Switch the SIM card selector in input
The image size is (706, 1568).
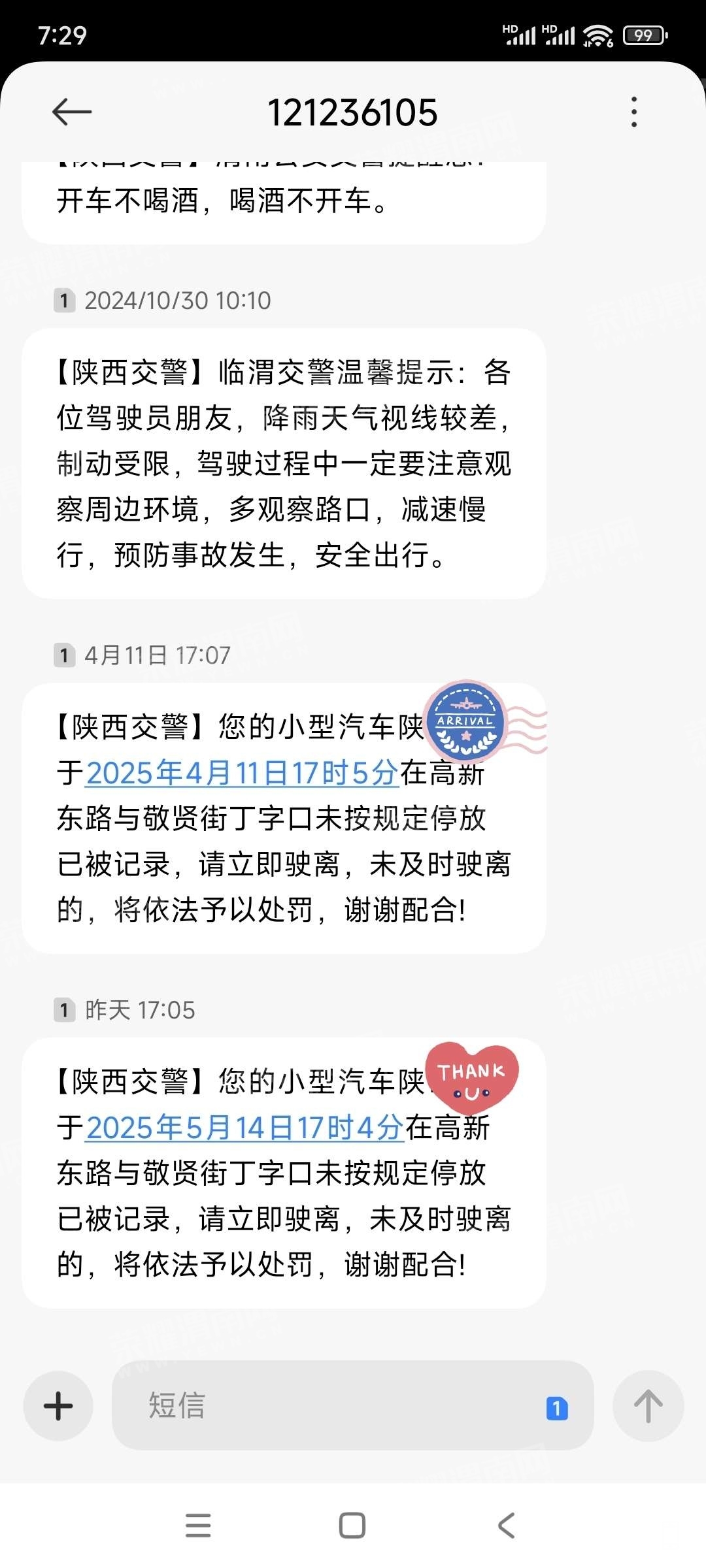556,1408
